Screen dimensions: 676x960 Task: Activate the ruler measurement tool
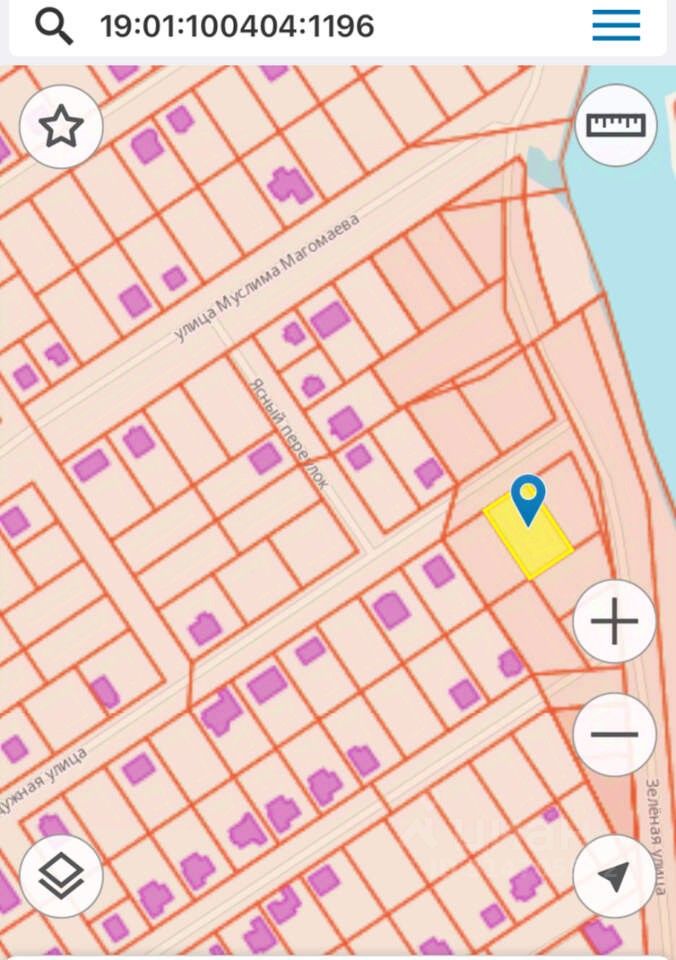(616, 125)
